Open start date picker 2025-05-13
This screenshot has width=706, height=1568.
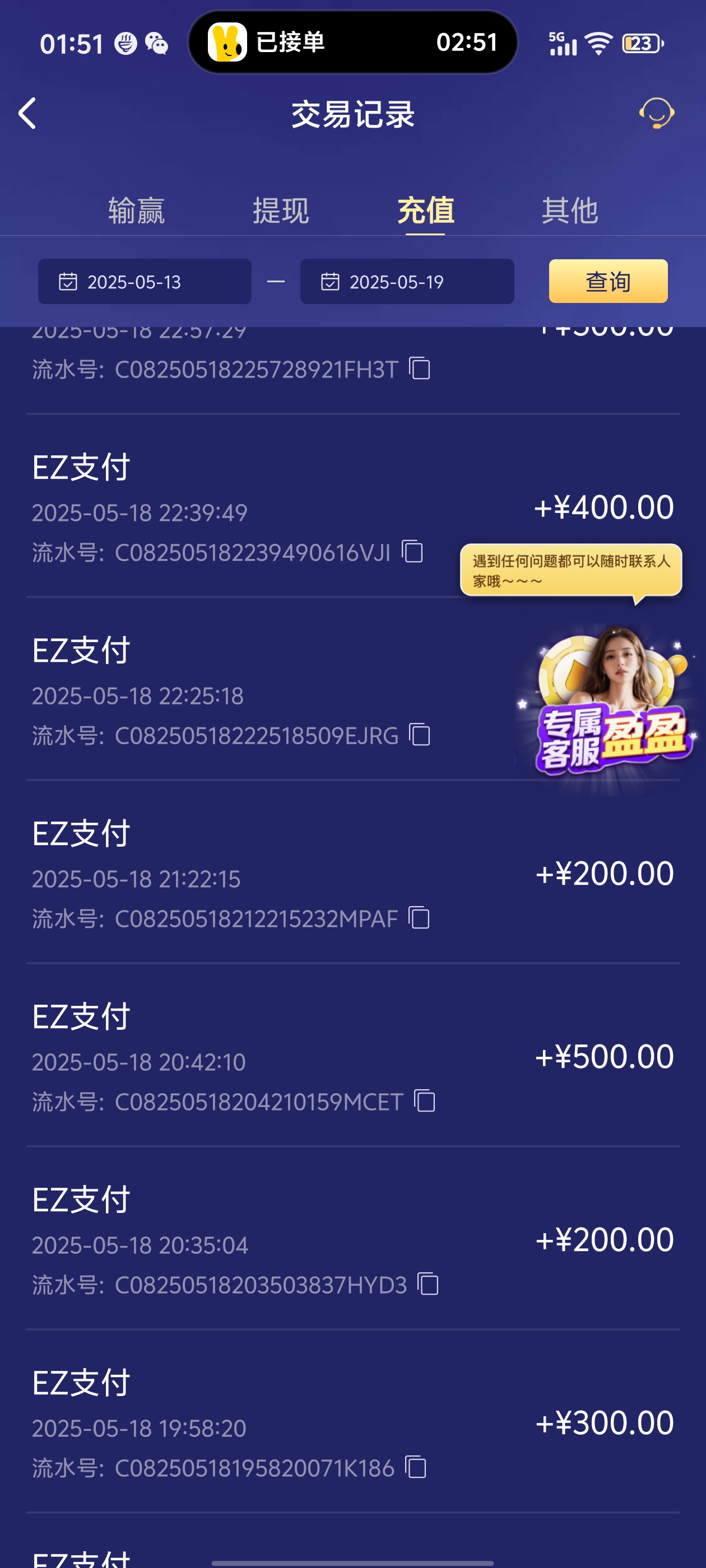(145, 282)
